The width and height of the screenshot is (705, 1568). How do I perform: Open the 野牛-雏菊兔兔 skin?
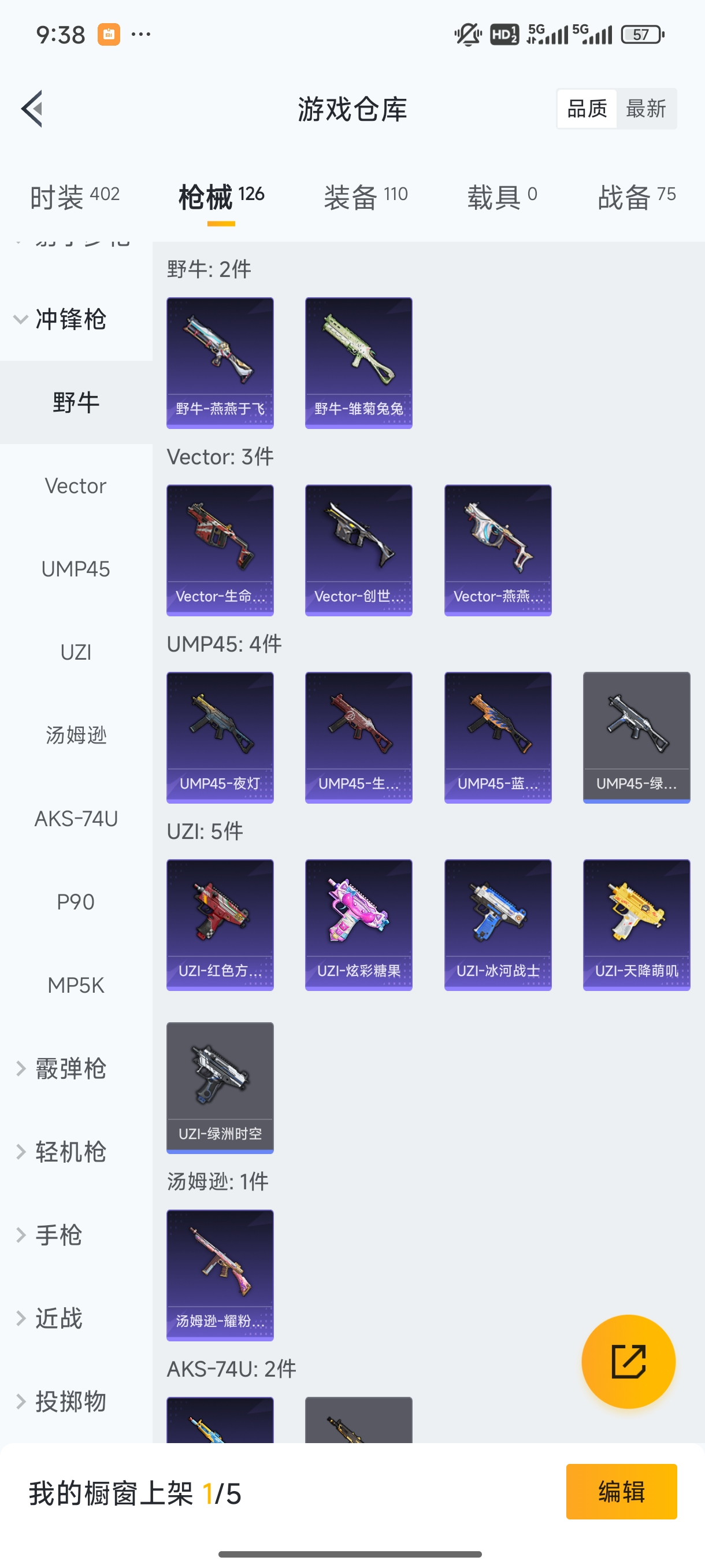tap(358, 363)
